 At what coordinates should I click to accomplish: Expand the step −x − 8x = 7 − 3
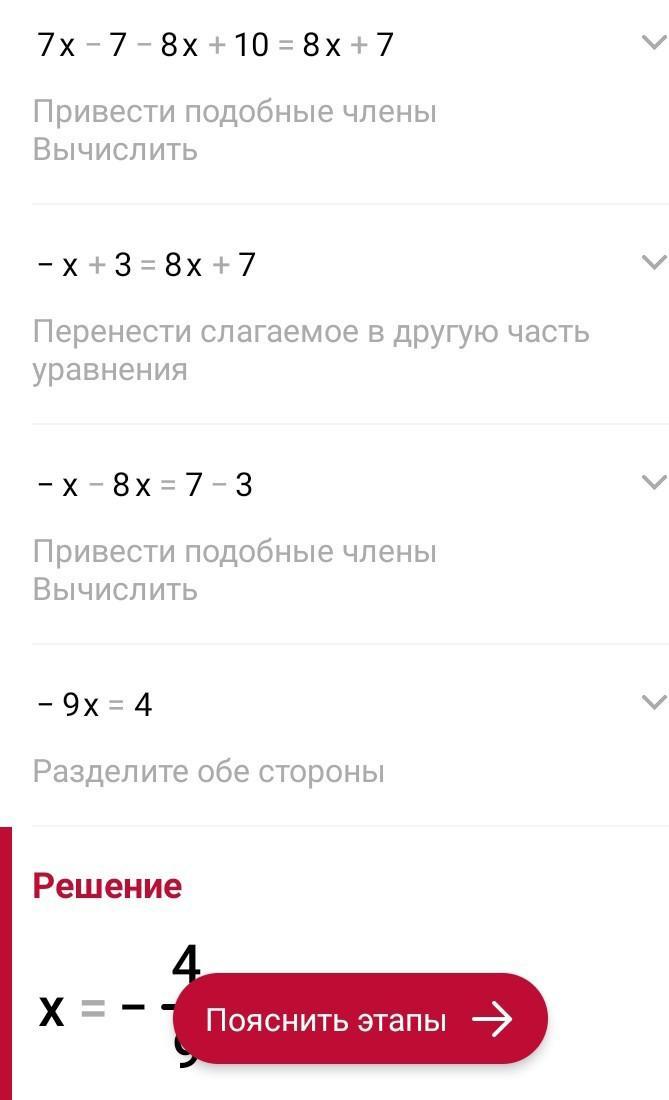pyautogui.click(x=653, y=482)
